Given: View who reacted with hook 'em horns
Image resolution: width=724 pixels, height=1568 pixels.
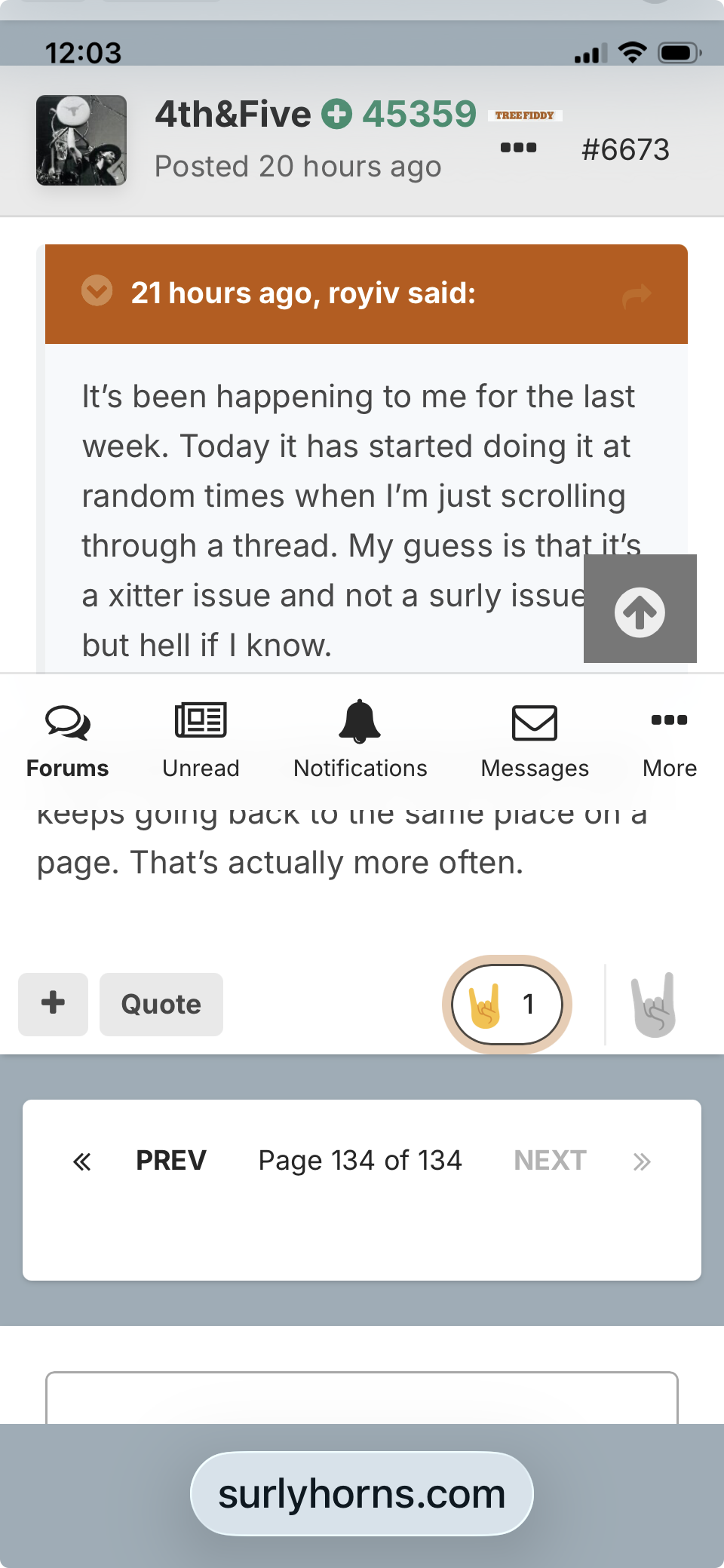Looking at the screenshot, I should pos(507,1004).
